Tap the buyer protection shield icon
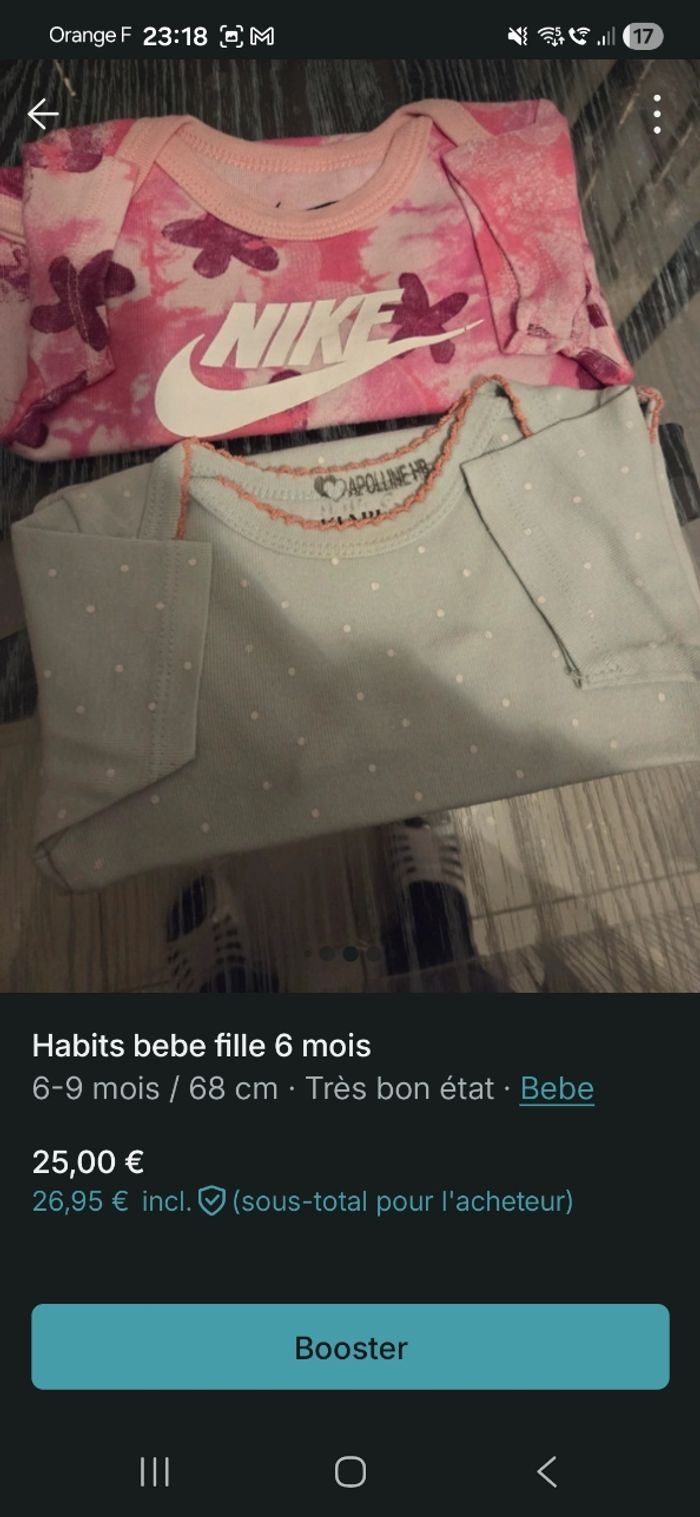 click(x=211, y=1200)
